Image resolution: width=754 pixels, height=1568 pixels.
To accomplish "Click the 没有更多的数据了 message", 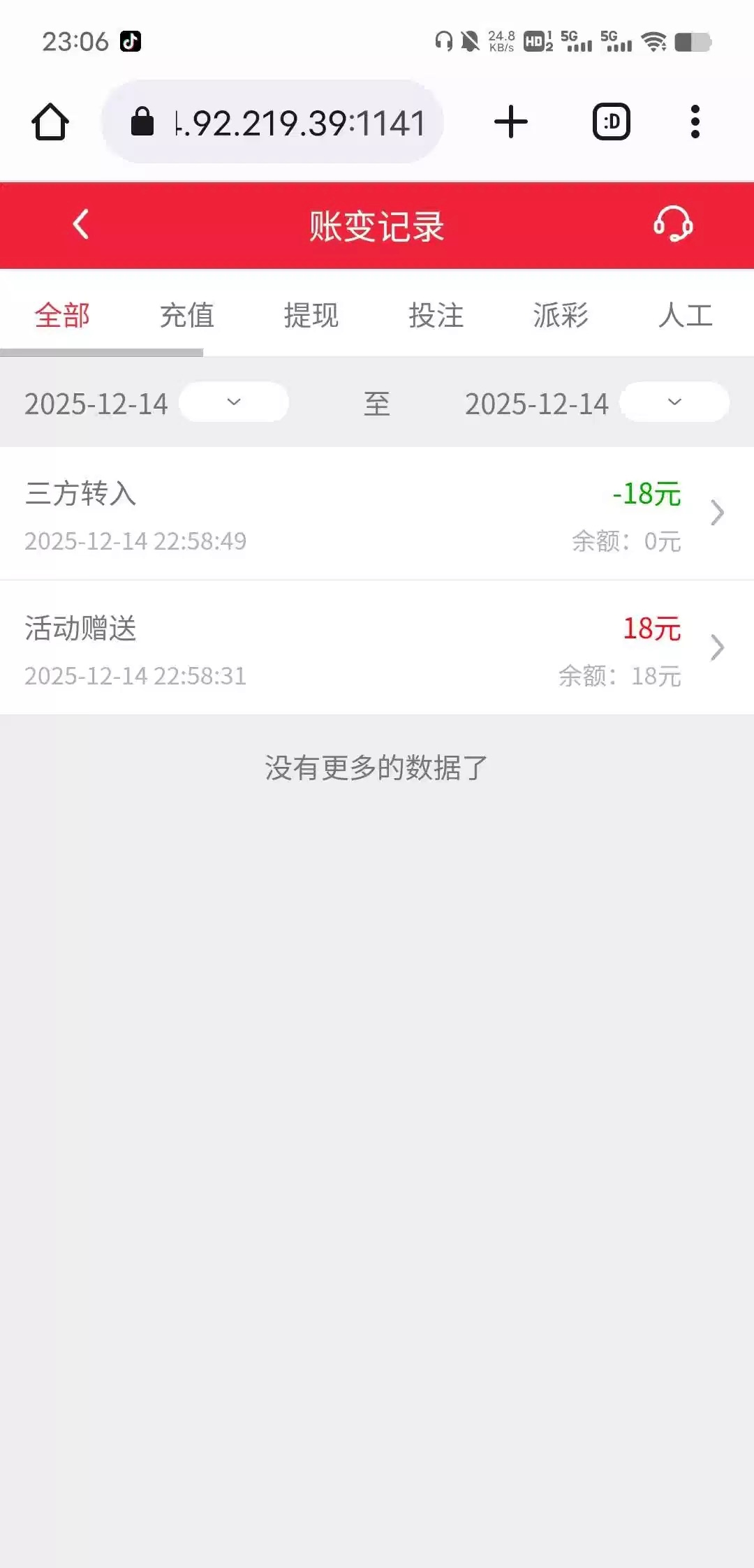I will [376, 768].
